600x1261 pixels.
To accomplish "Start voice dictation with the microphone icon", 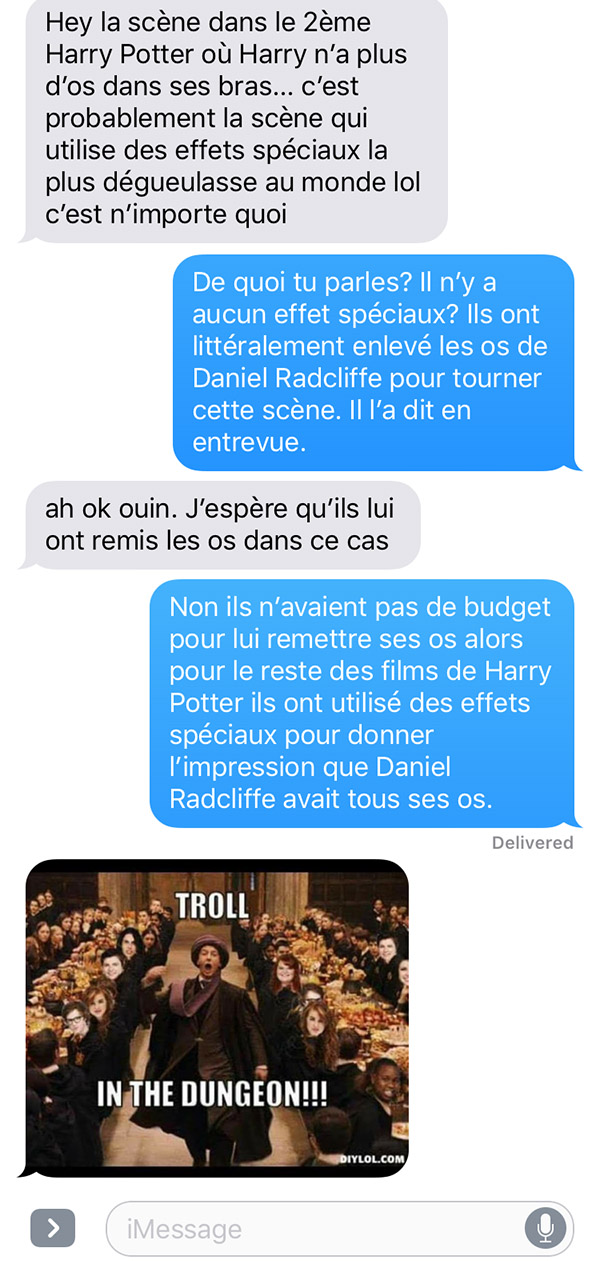I will pyautogui.click(x=545, y=1228).
